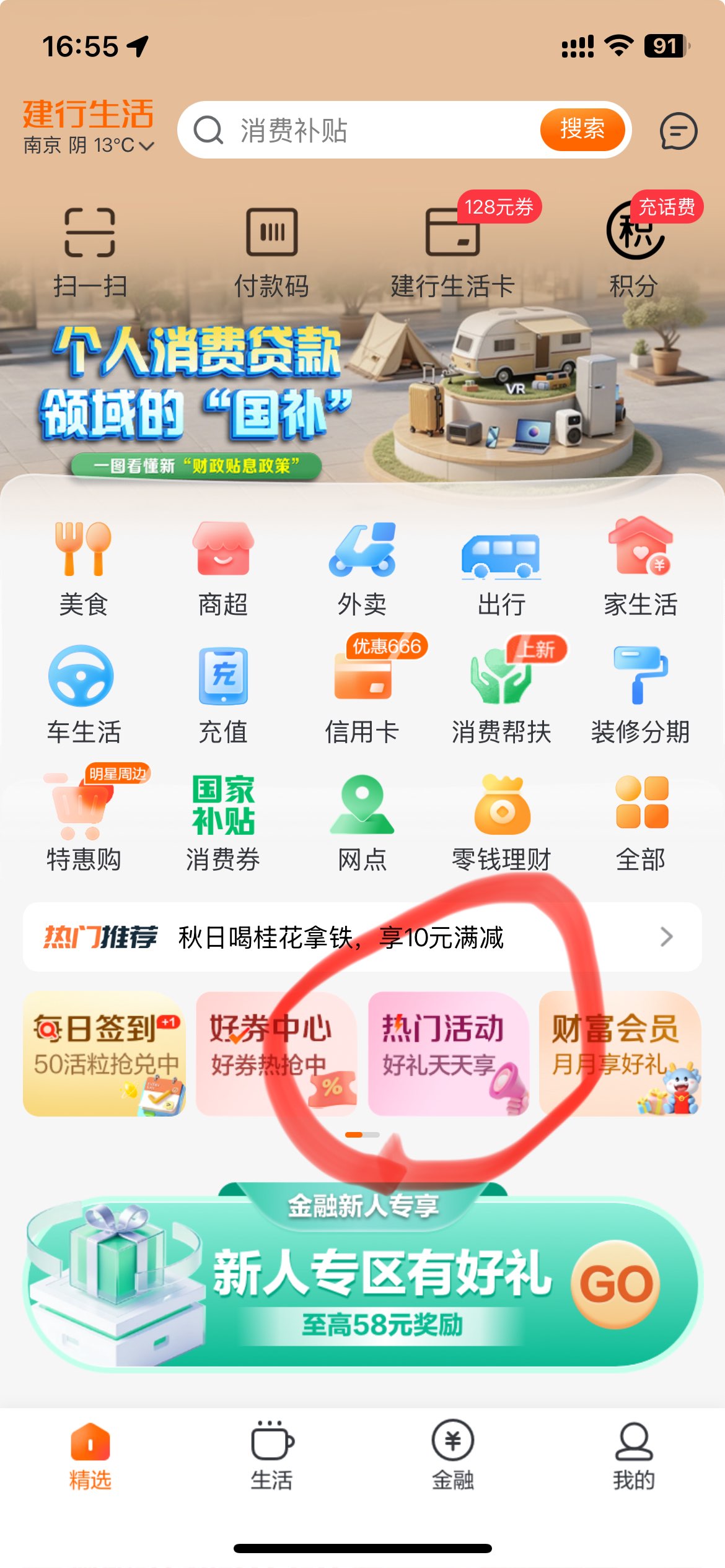Switch to the 金融 tab

point(453,1455)
